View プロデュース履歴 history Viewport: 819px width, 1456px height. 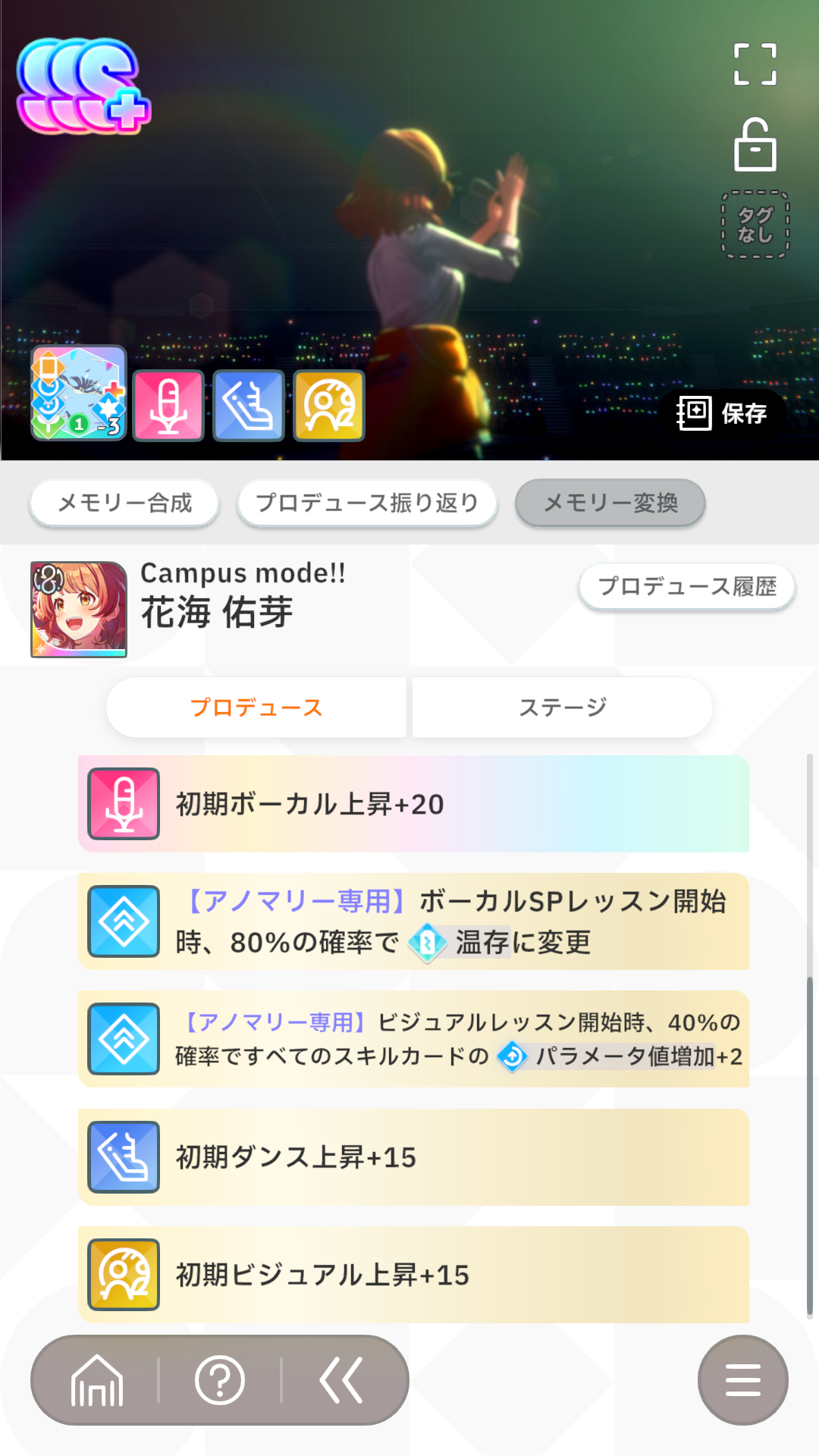tap(687, 586)
